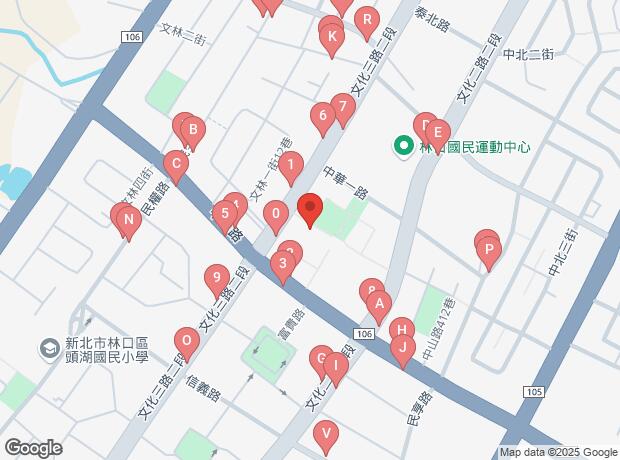Select marker I
Image resolution: width=620 pixels, height=460 pixels.
tap(336, 366)
